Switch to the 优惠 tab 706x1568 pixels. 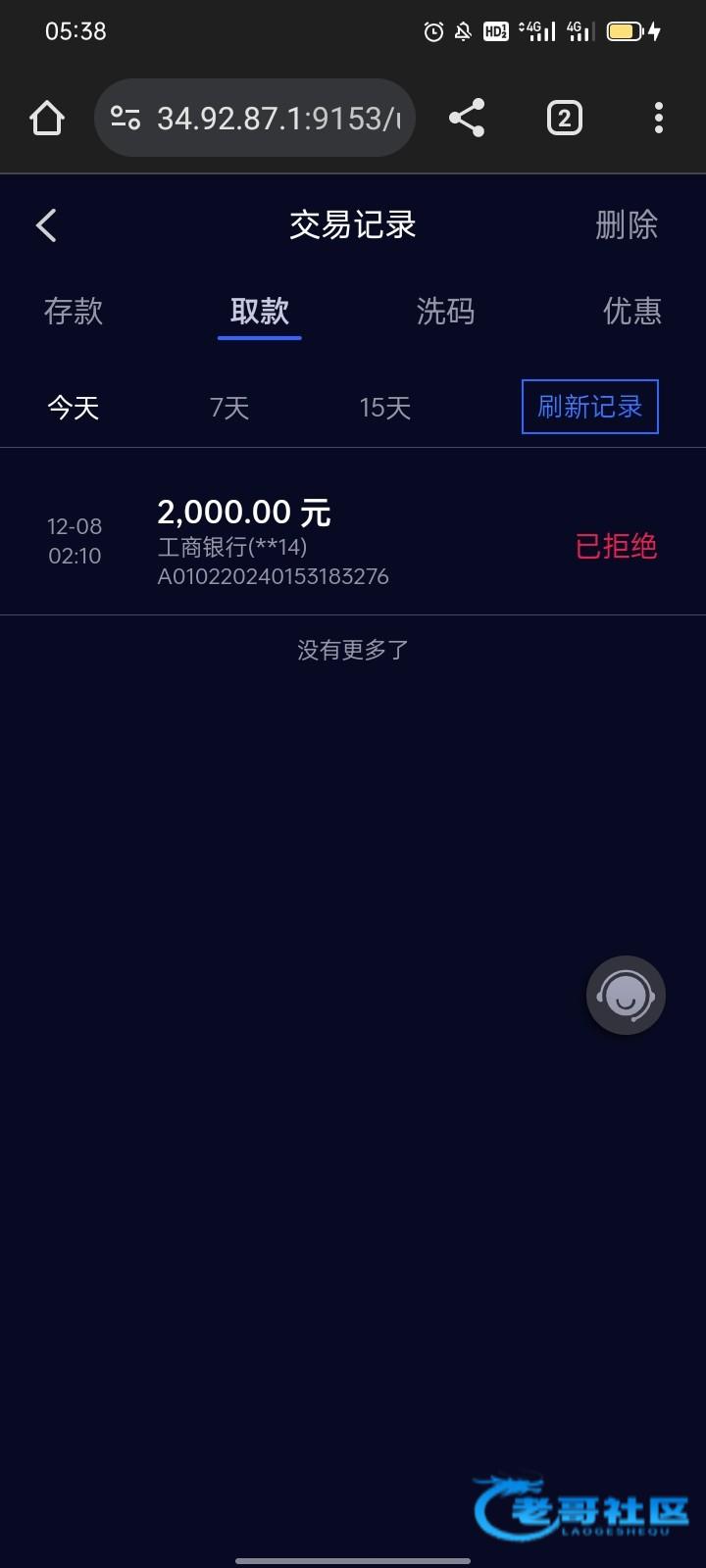[x=632, y=312]
